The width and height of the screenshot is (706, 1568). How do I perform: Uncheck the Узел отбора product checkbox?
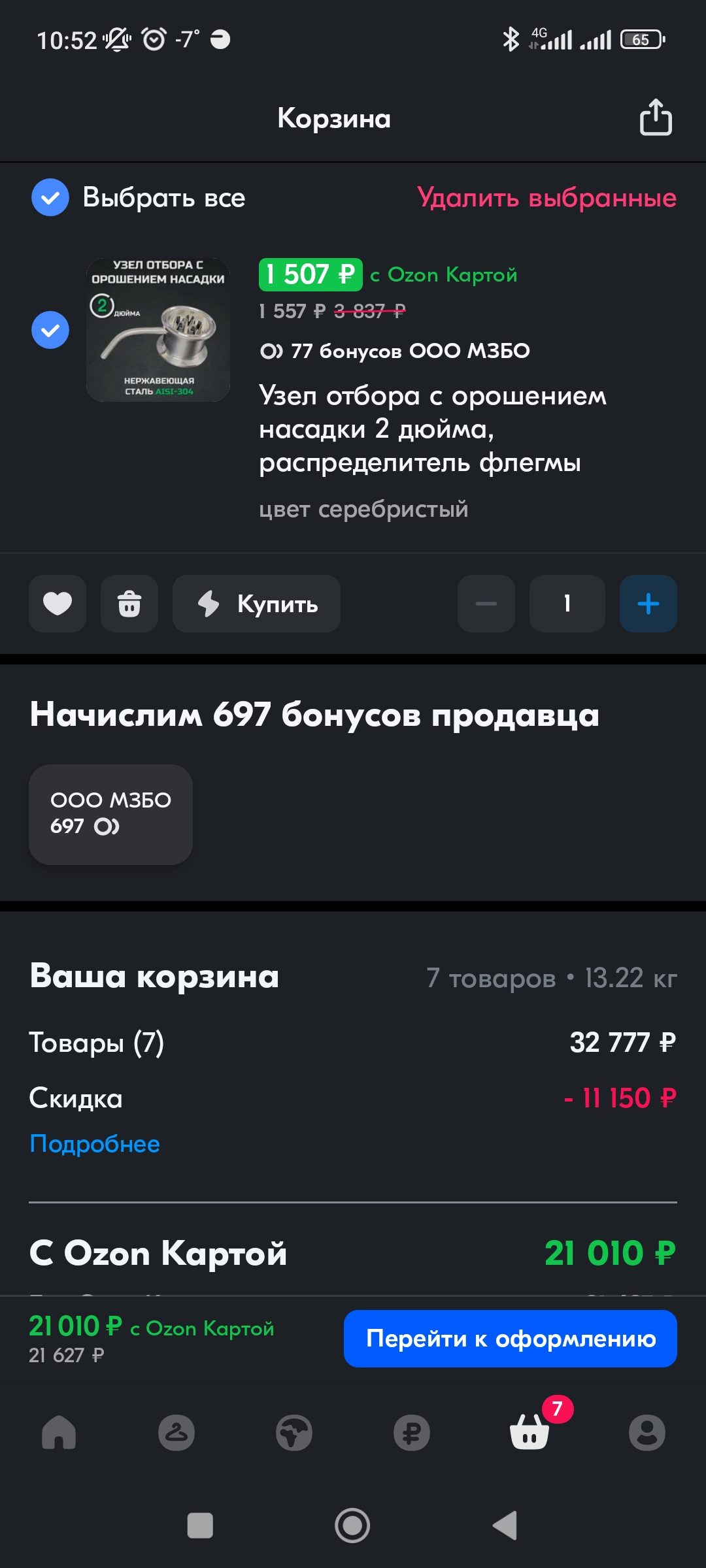[x=50, y=330]
